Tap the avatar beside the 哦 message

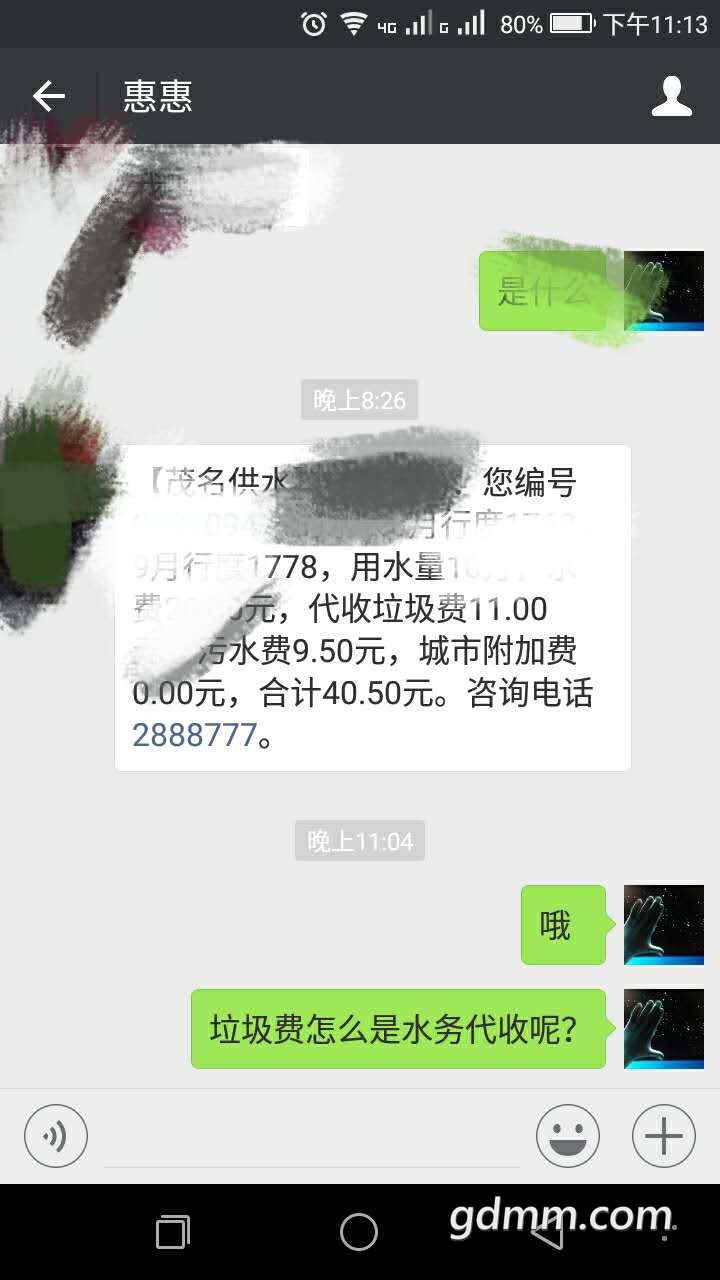click(664, 925)
